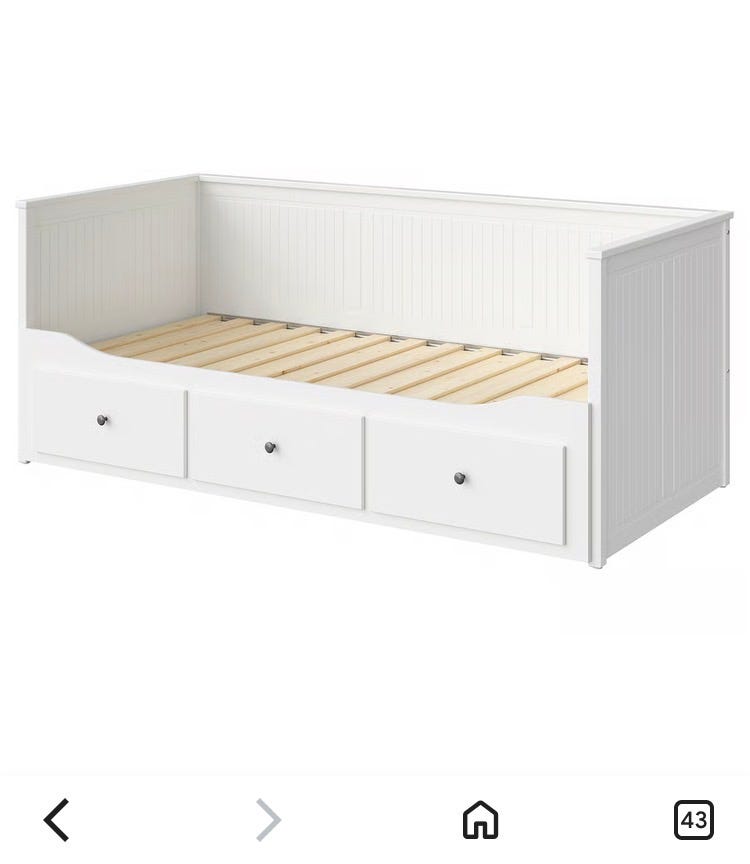The height and width of the screenshot is (864, 750).
Task: Open the browser home page
Action: click(x=480, y=821)
